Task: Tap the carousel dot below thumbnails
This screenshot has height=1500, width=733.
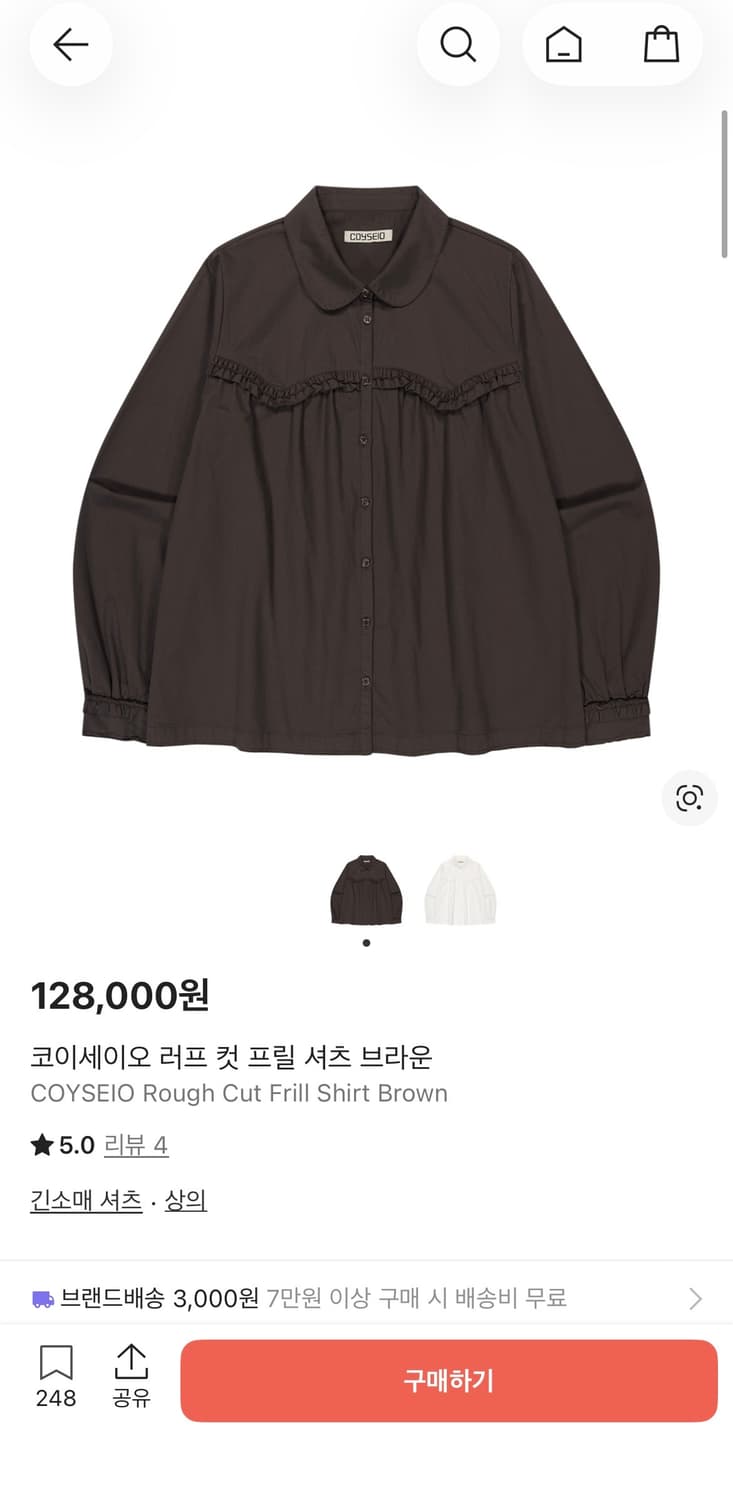Action: [366, 942]
